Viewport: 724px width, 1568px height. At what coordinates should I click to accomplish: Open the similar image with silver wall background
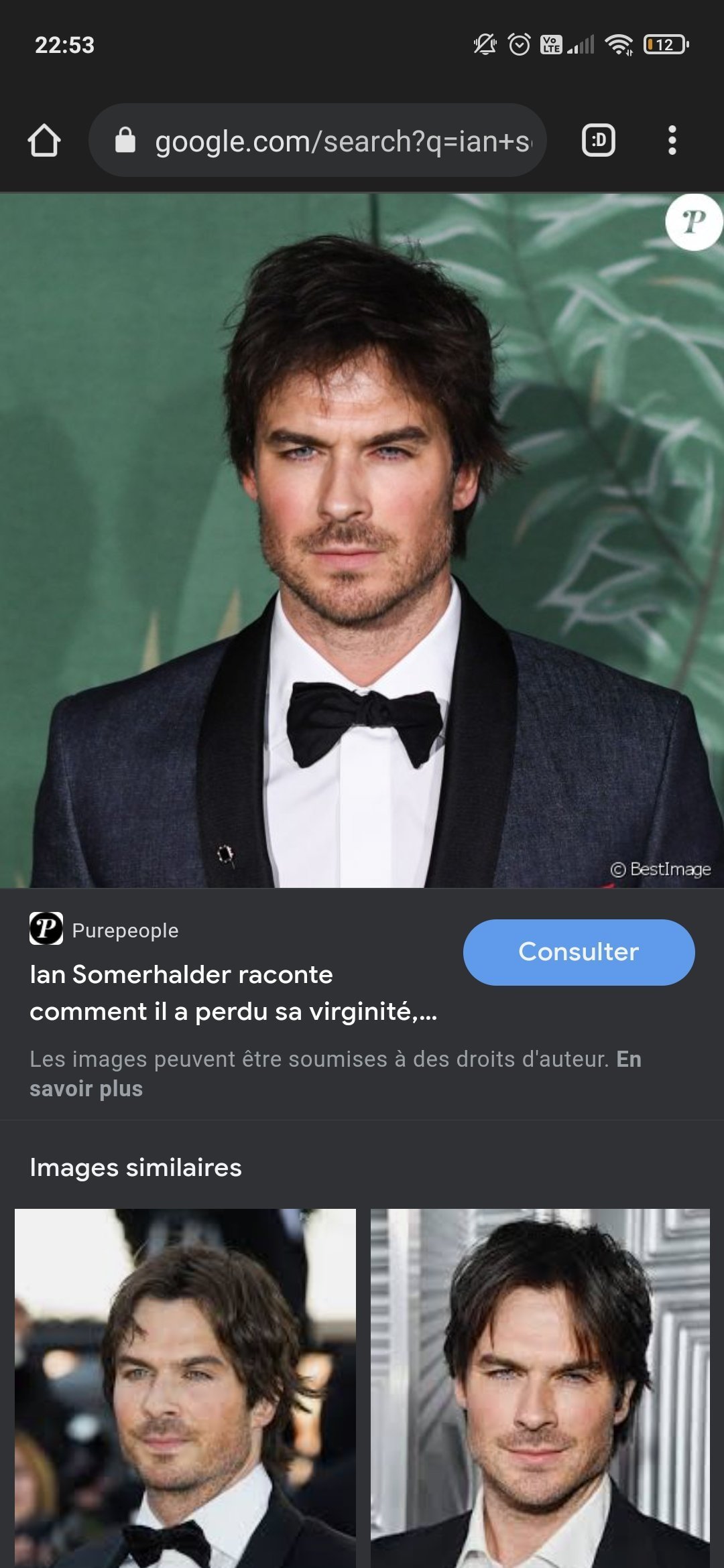[540, 1387]
